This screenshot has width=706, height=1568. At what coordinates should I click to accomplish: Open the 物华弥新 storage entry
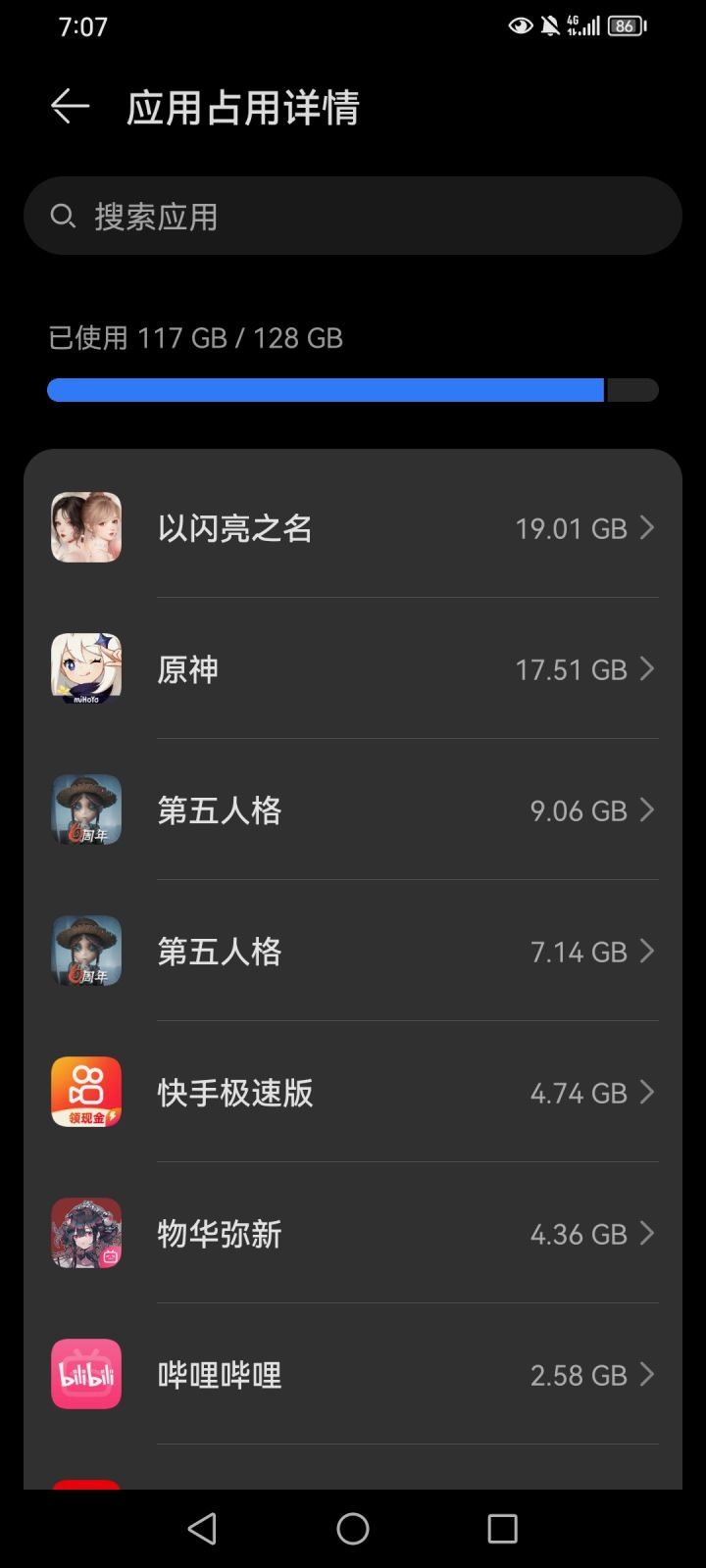353,1234
